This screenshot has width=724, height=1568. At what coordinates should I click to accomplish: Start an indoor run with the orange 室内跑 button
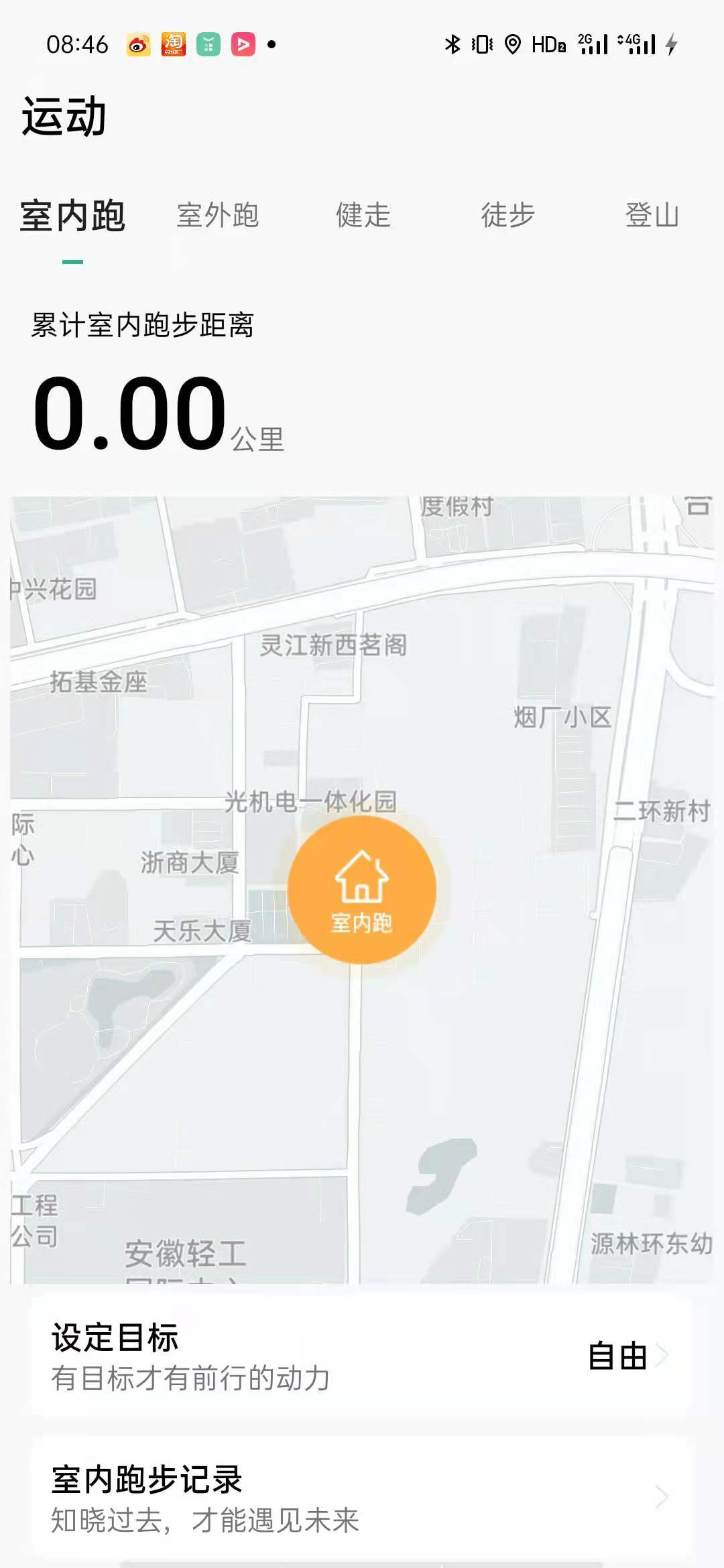pos(362,890)
